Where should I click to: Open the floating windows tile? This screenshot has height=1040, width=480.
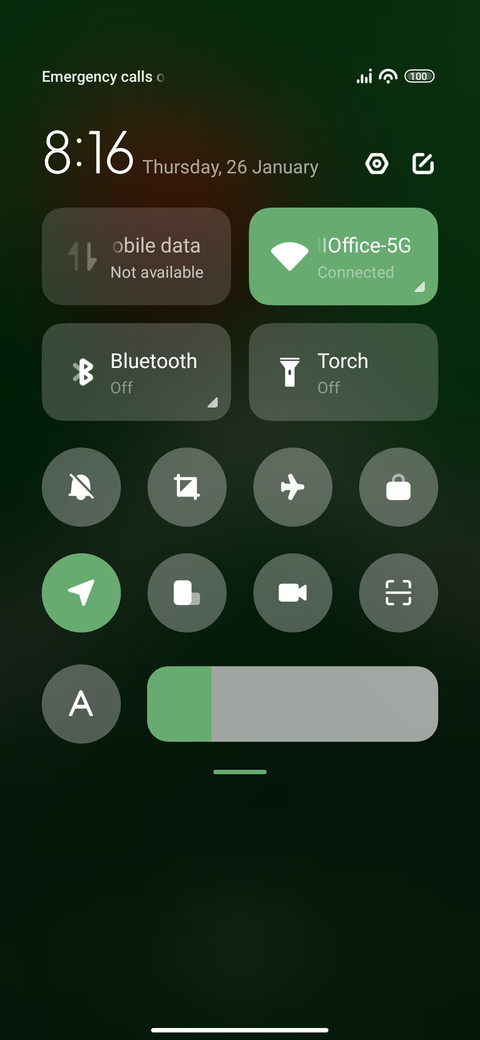point(187,593)
